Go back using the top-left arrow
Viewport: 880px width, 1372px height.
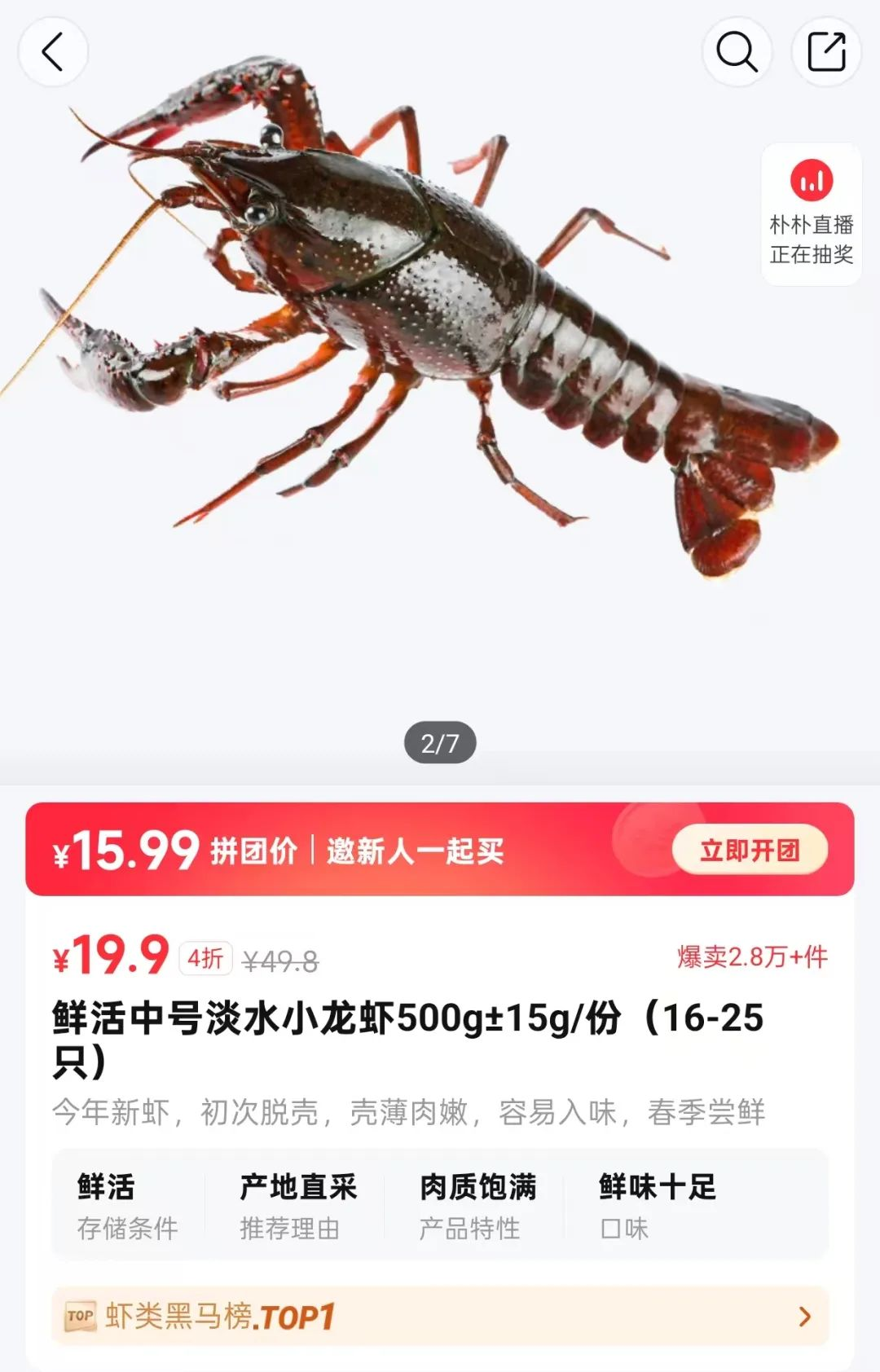tap(53, 53)
